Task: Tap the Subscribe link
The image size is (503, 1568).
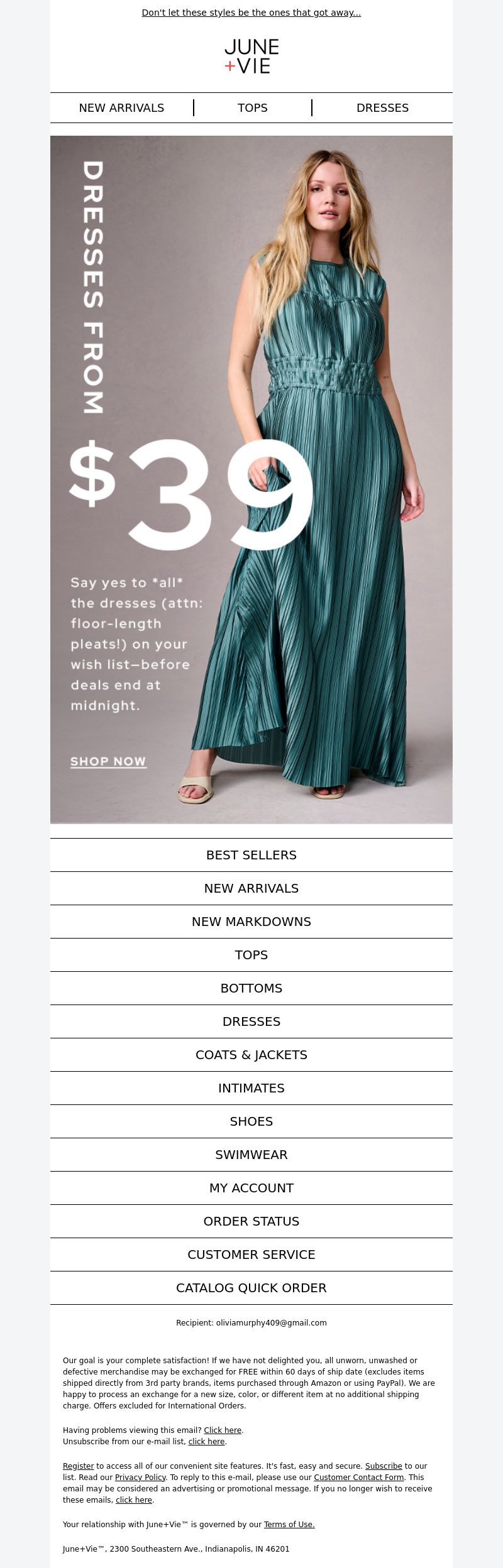Action: (x=384, y=1466)
